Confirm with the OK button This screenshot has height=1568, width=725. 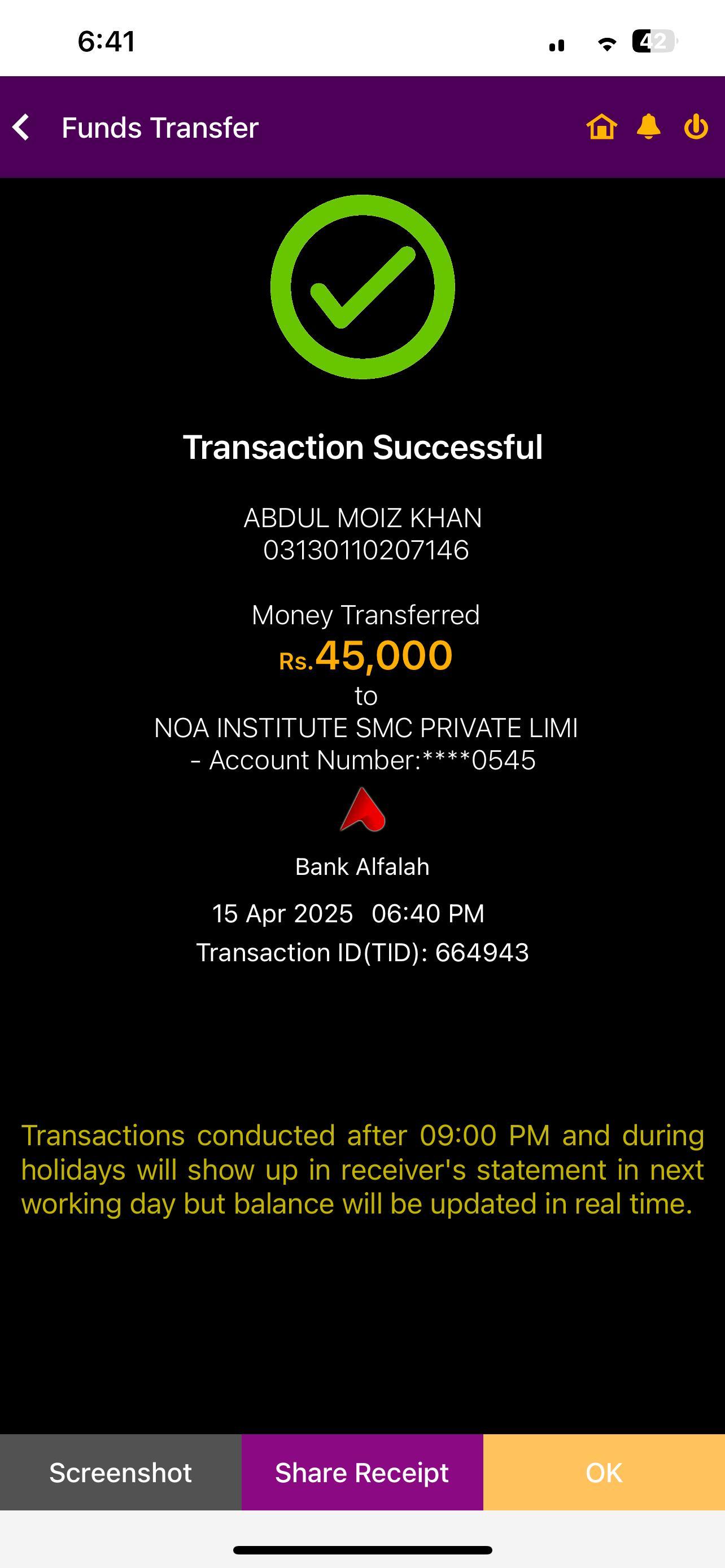coord(604,1473)
